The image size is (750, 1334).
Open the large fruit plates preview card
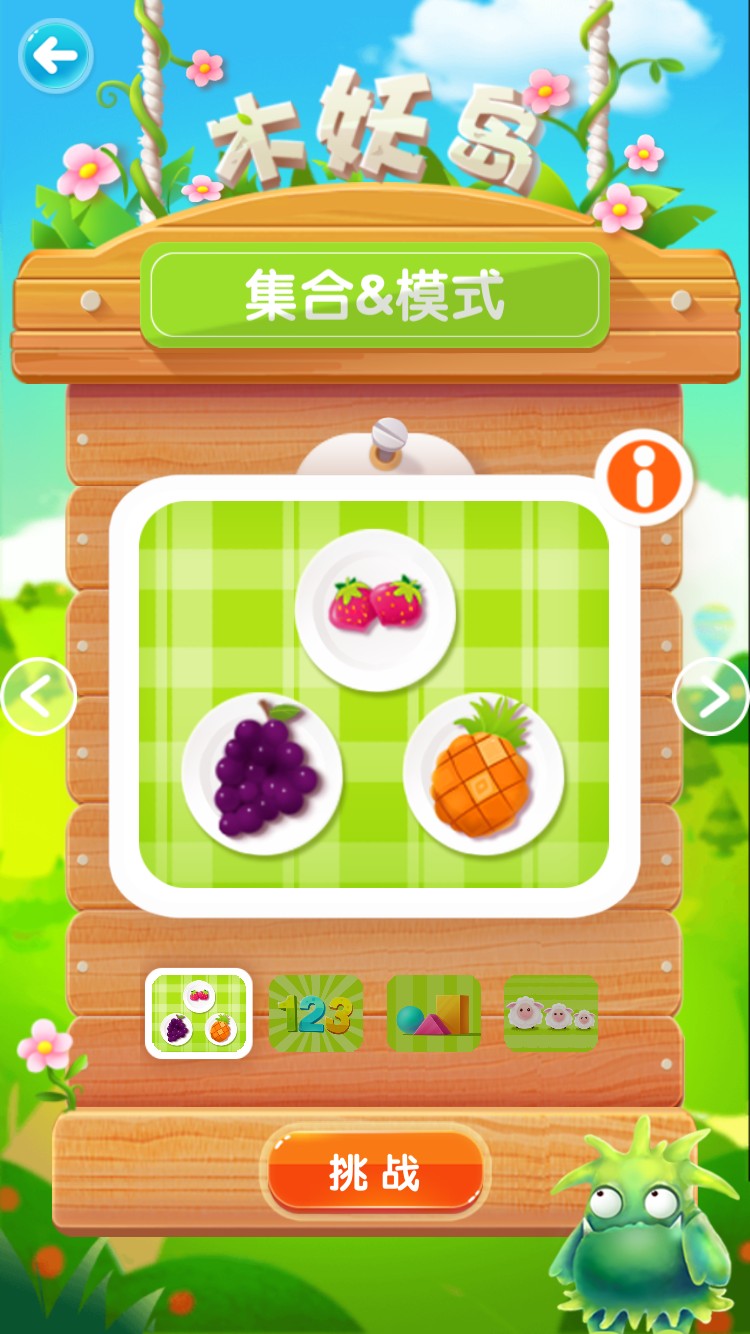(374, 694)
